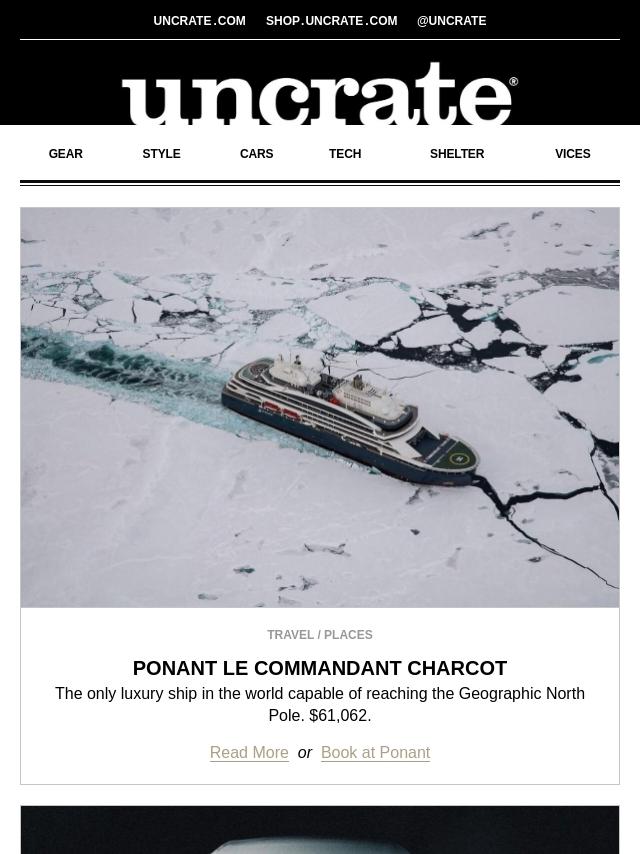This screenshot has height=854, width=640.
Task: Follow the Book at Ponant link
Action: click(x=375, y=753)
